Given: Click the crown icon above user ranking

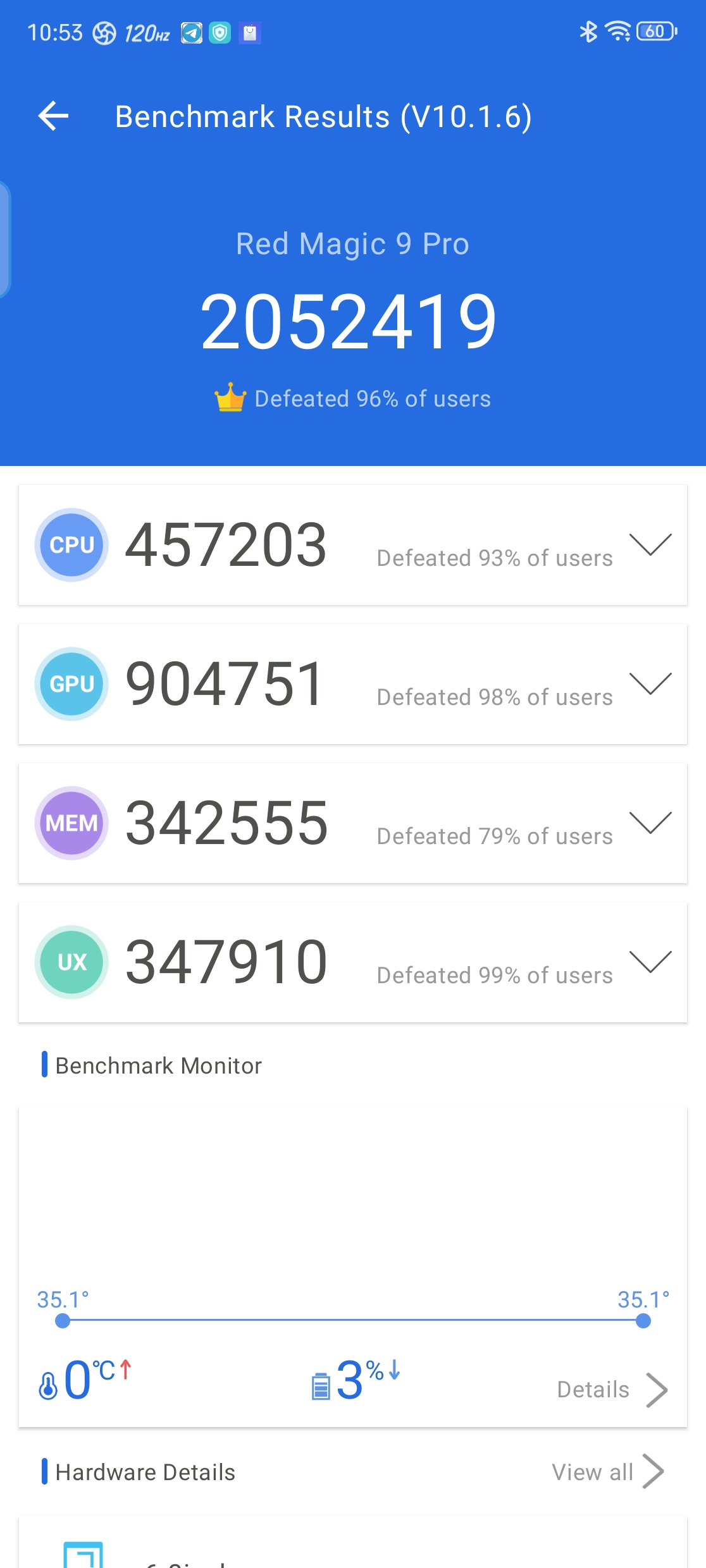Looking at the screenshot, I should 231,397.
